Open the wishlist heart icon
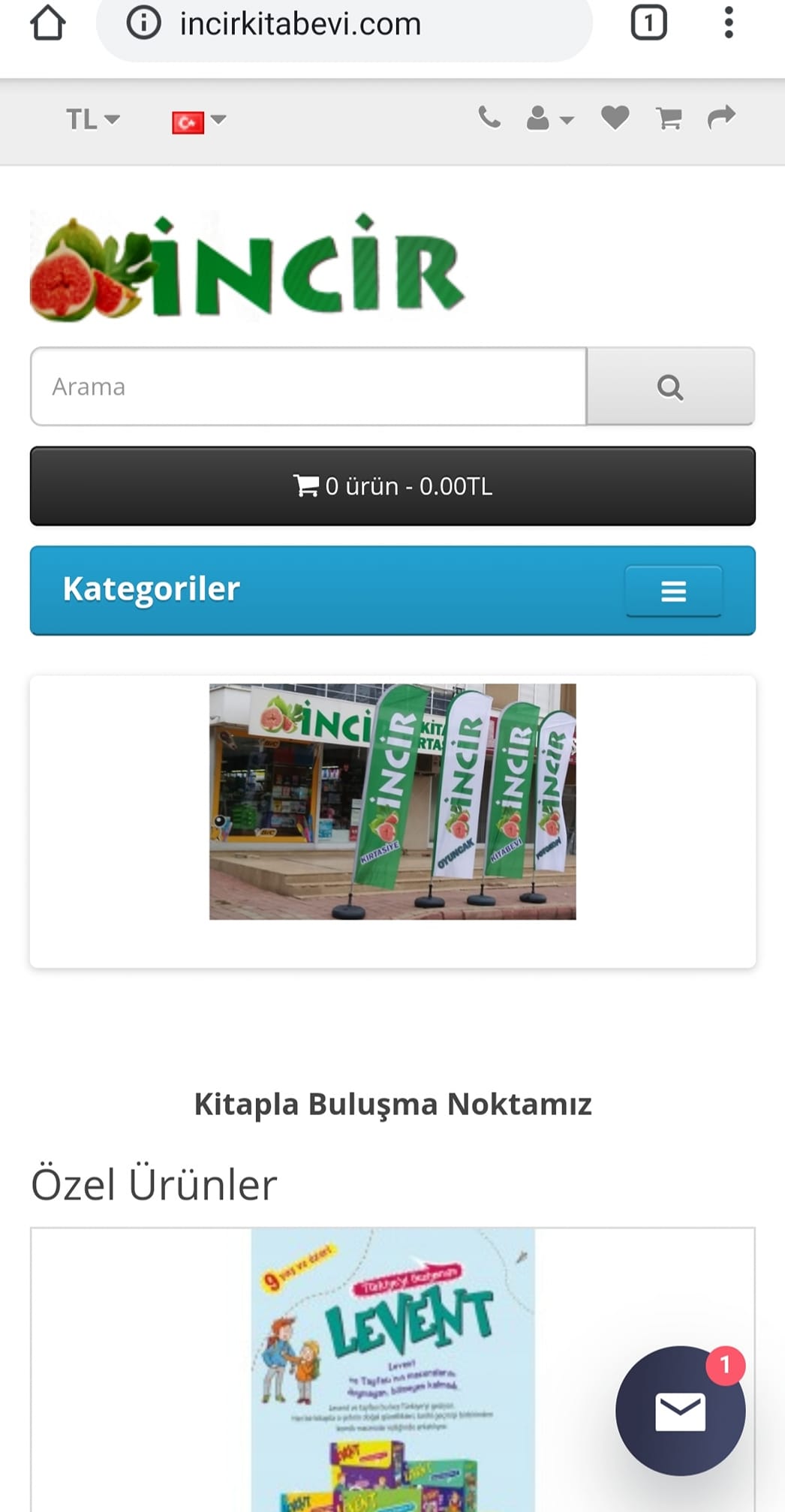Viewport: 785px width, 1512px height. coord(615,118)
